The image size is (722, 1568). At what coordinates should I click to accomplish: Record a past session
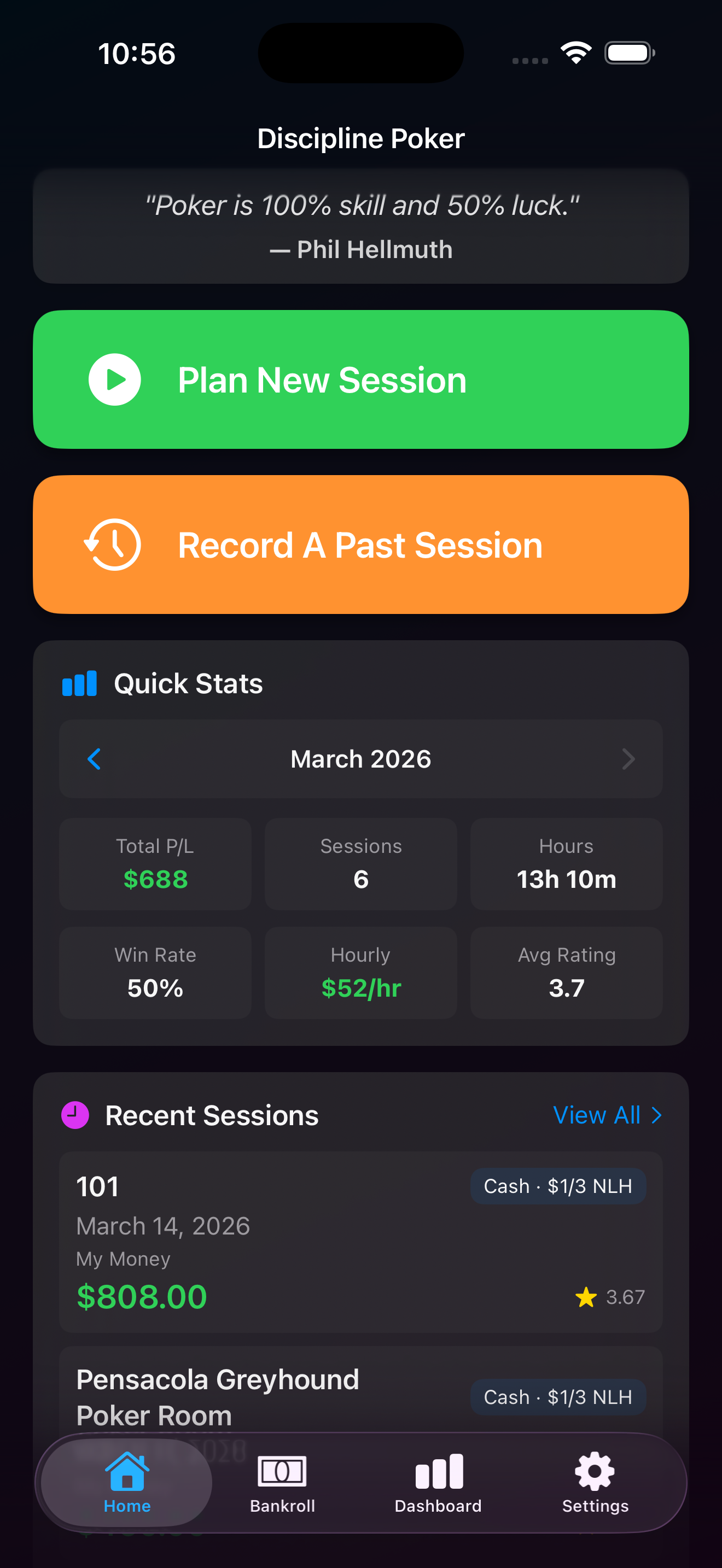coord(360,544)
